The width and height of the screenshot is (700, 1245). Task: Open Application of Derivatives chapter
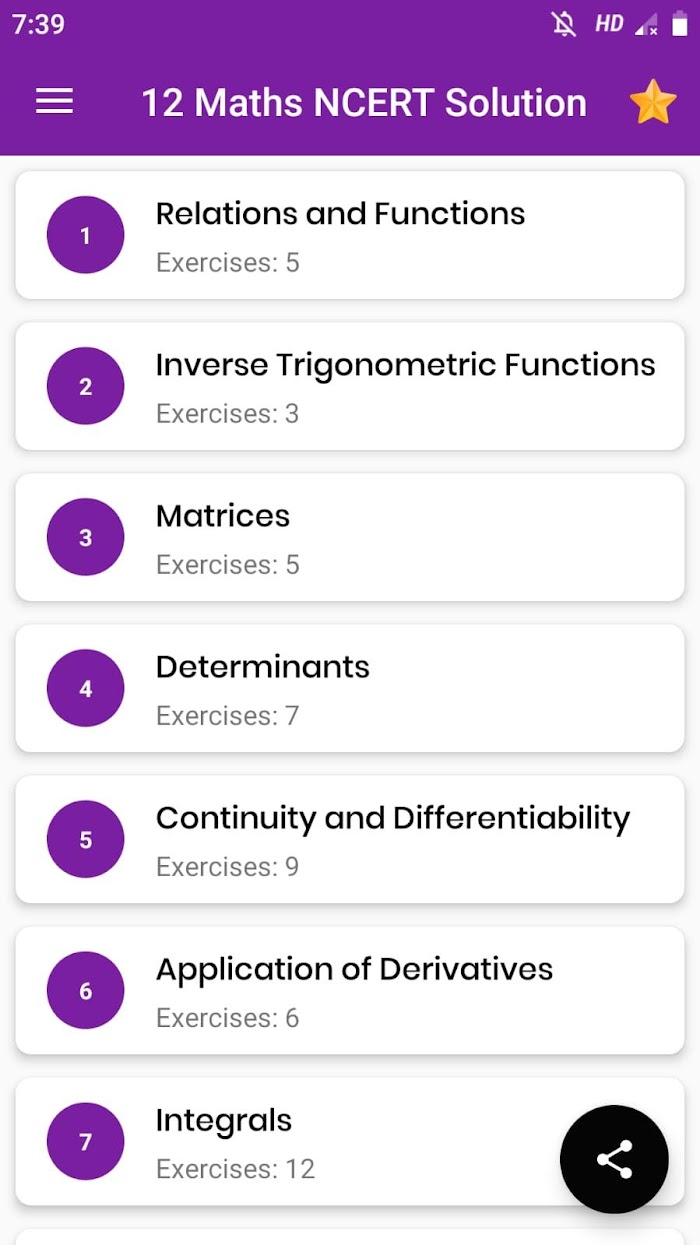tap(350, 990)
